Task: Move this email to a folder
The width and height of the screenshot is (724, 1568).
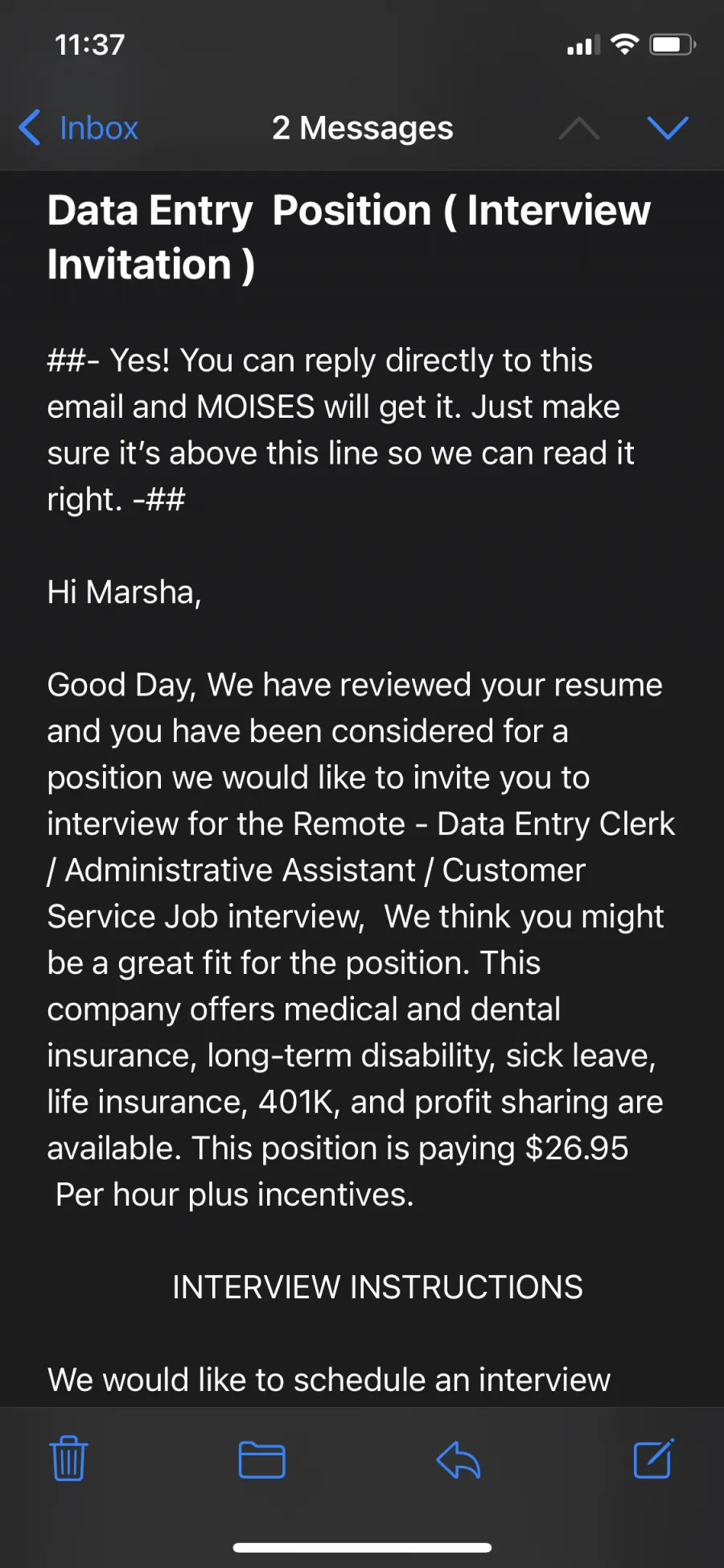Action: (262, 1460)
